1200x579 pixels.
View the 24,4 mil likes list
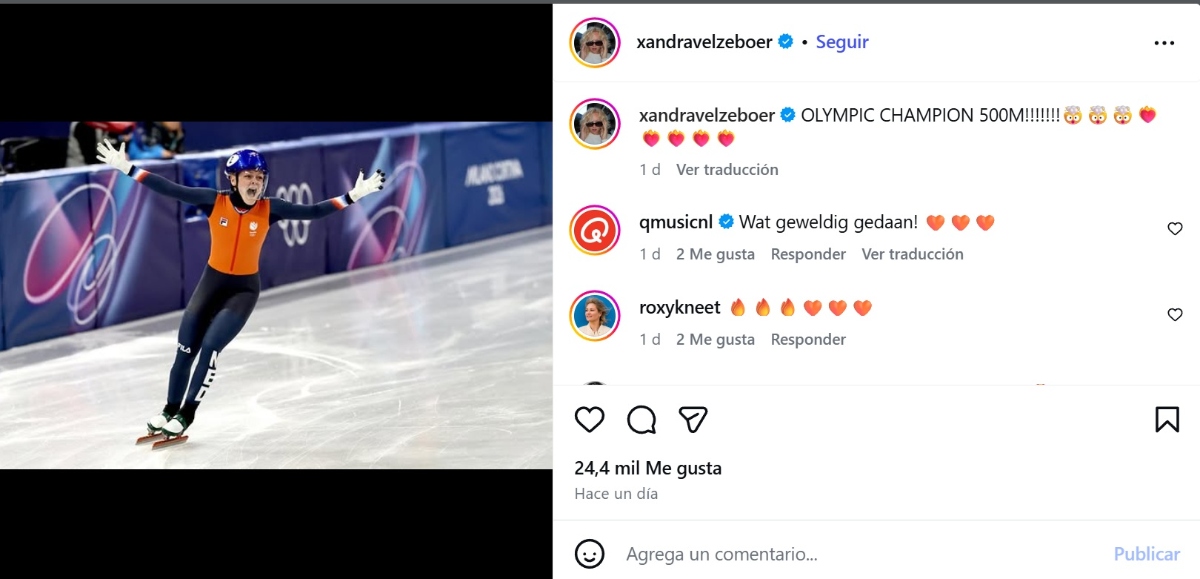tap(647, 468)
